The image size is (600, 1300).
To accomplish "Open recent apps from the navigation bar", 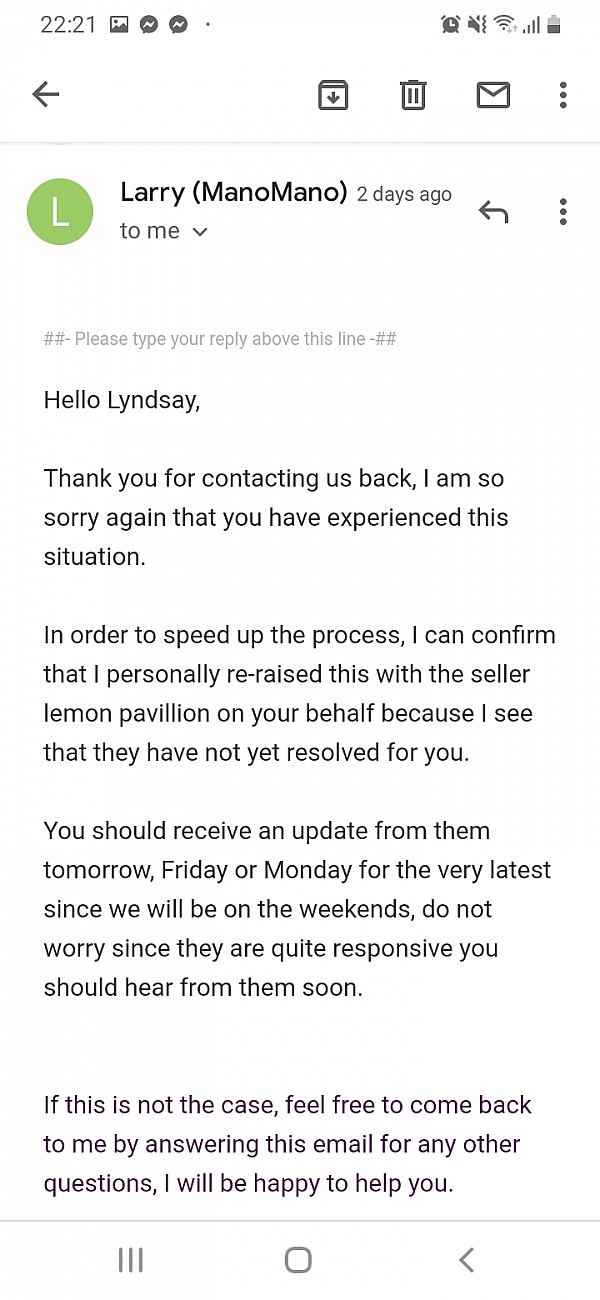I will coord(131,1260).
